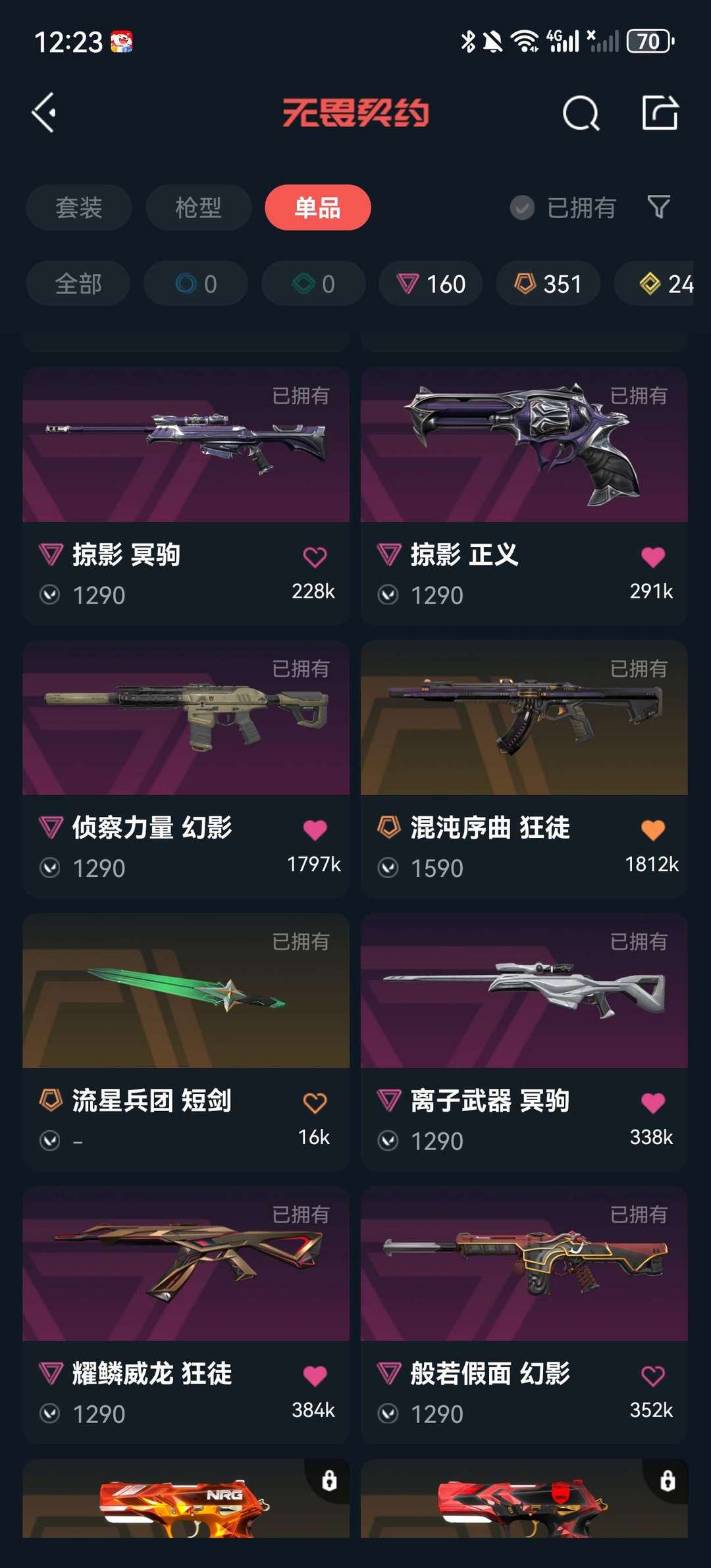Image resolution: width=711 pixels, height=1568 pixels.
Task: Select the orange currency filter showing 351
Action: [547, 283]
